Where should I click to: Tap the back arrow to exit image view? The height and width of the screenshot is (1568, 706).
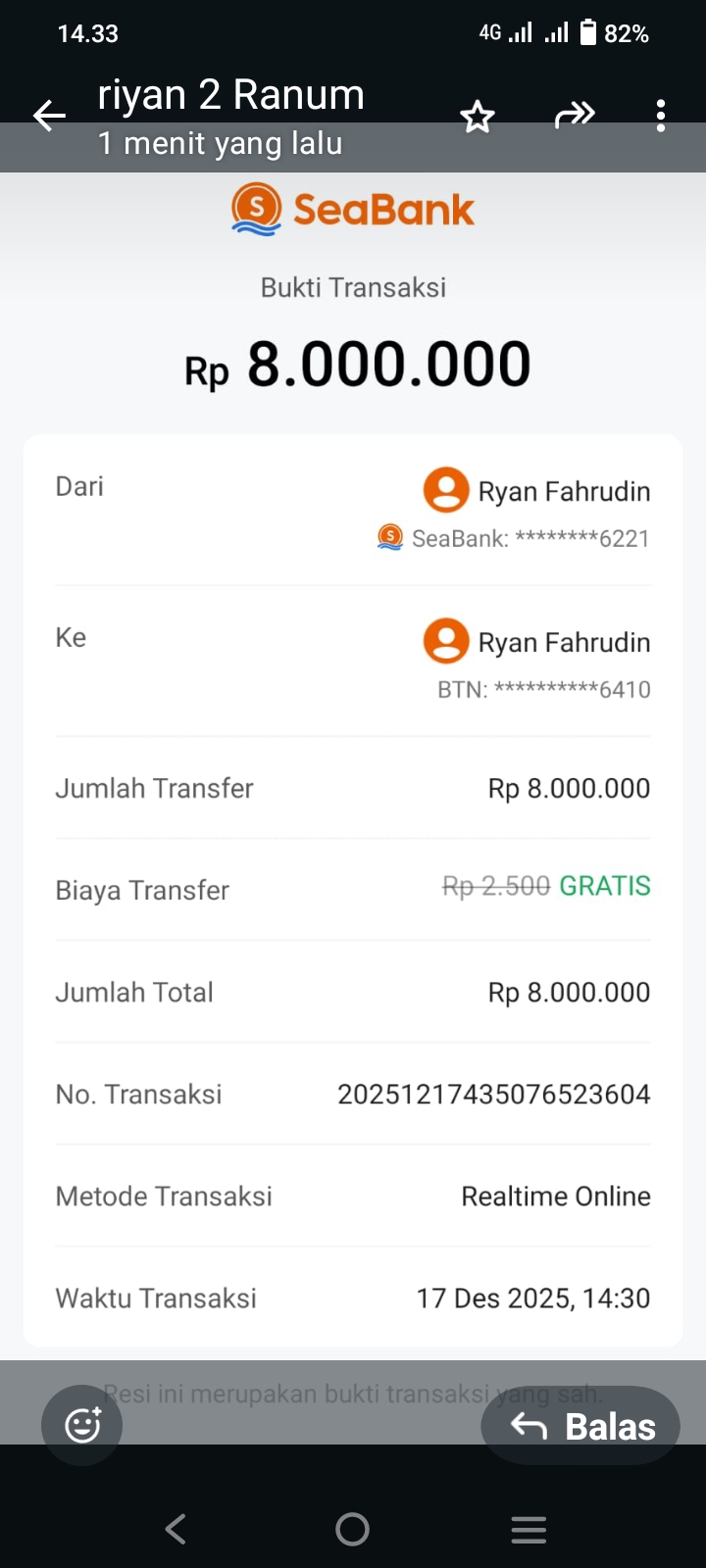(x=48, y=116)
